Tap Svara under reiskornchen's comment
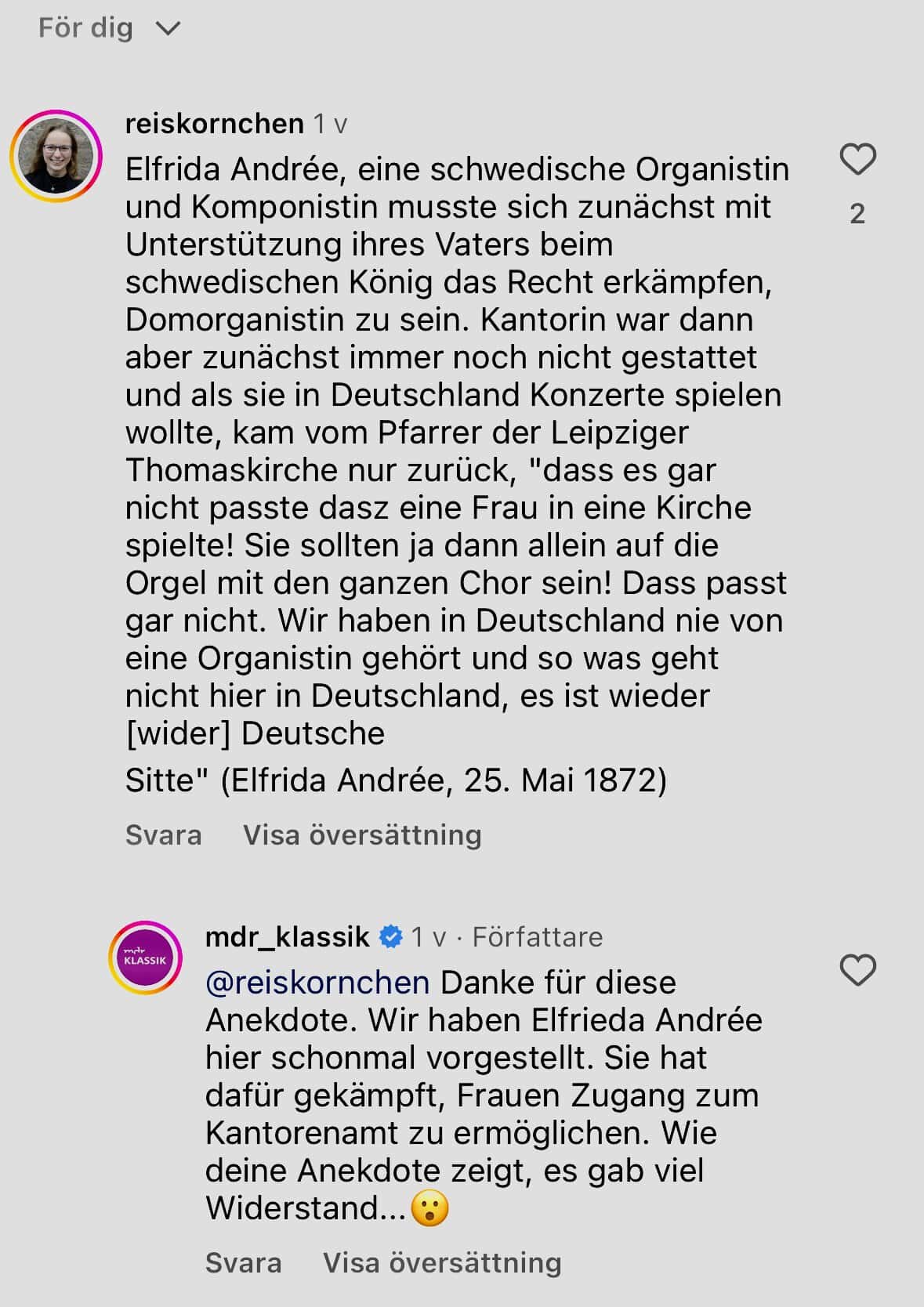The height and width of the screenshot is (1307, 924). click(163, 835)
